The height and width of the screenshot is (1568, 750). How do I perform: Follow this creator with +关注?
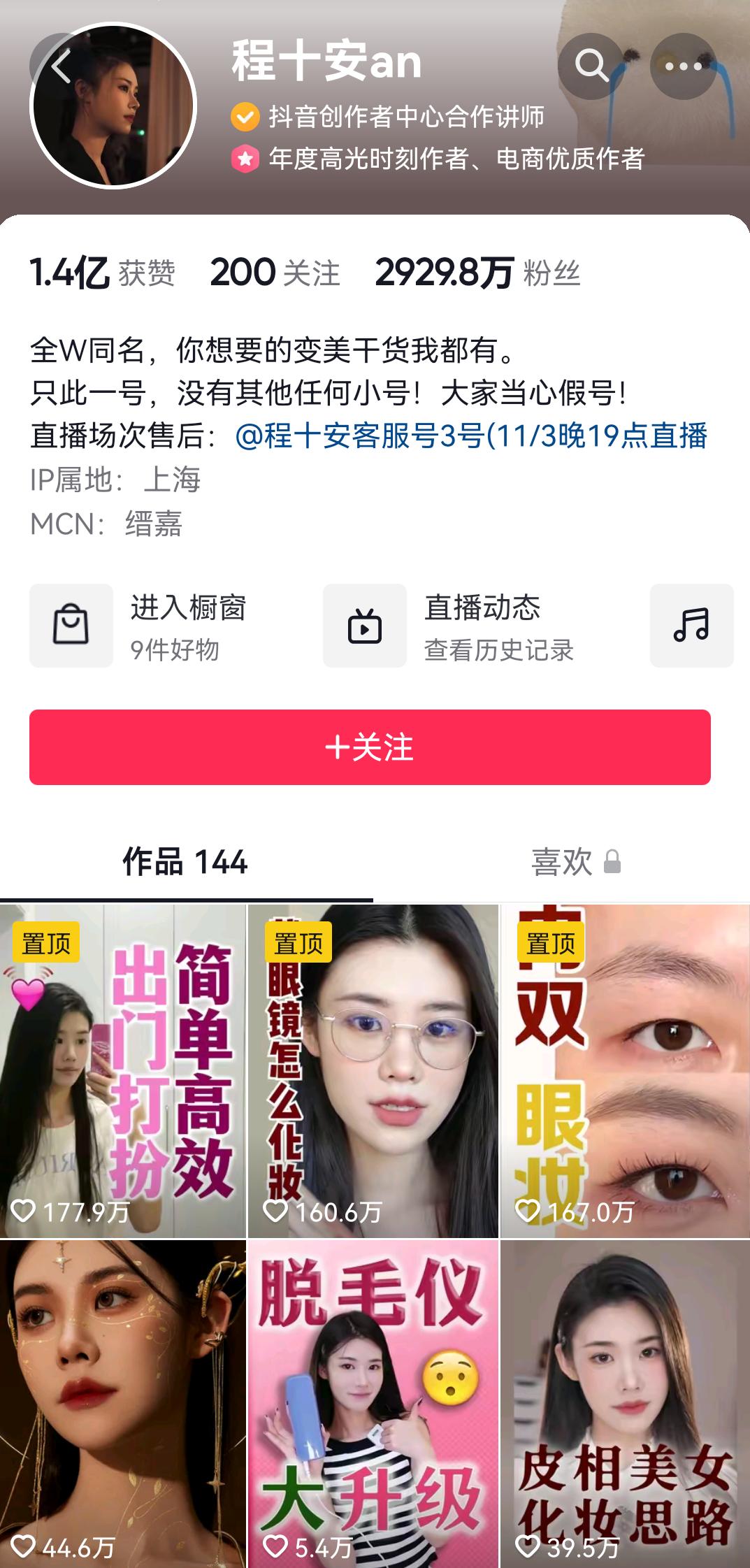click(x=370, y=747)
